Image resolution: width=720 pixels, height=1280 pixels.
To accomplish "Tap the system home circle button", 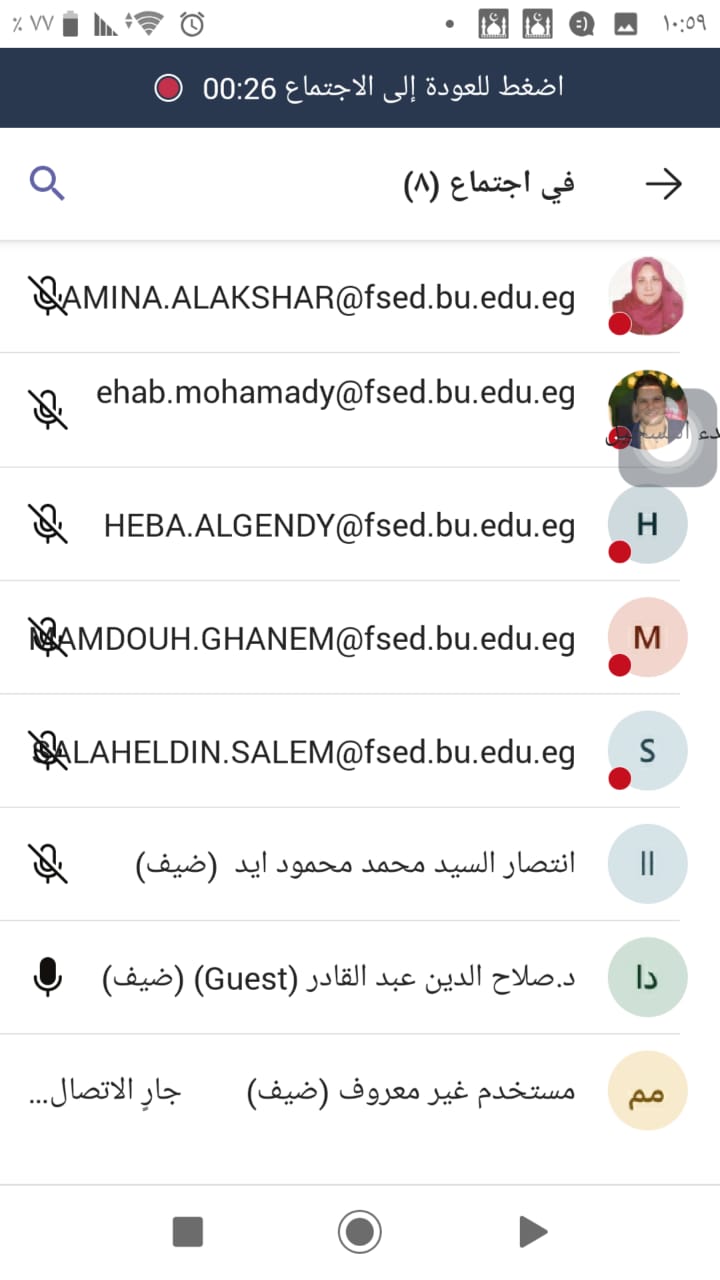I will pyautogui.click(x=360, y=1231).
